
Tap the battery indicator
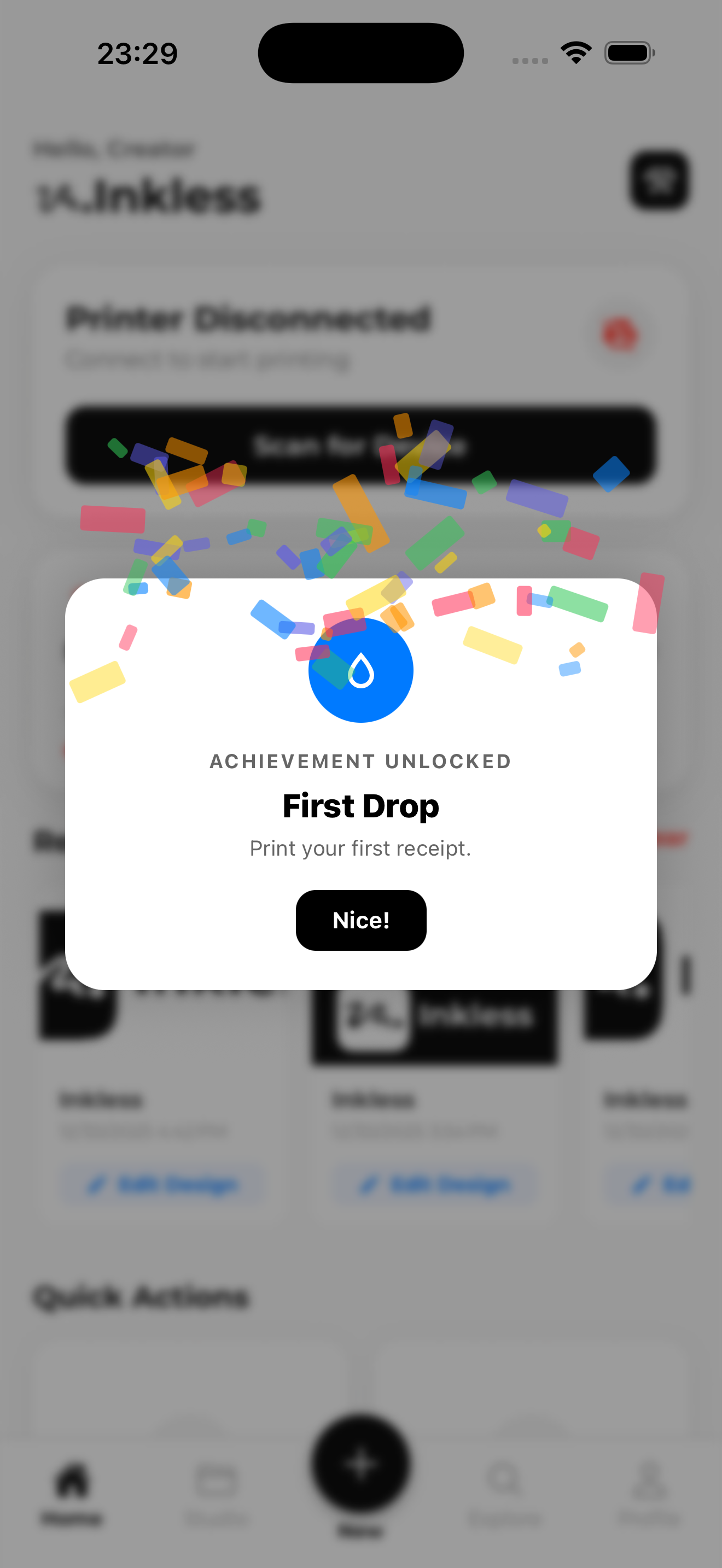tap(629, 52)
